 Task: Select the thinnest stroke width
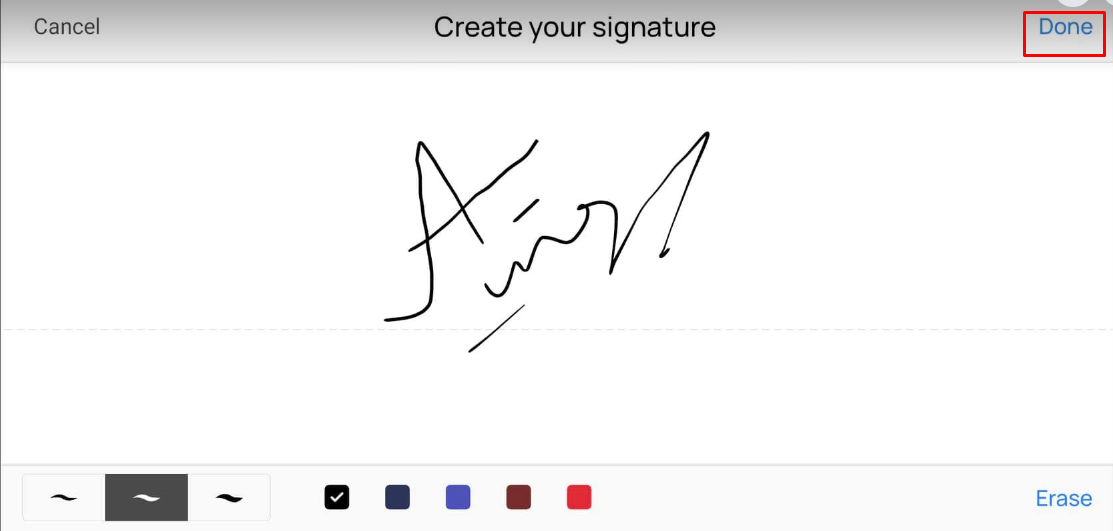pyautogui.click(x=64, y=498)
